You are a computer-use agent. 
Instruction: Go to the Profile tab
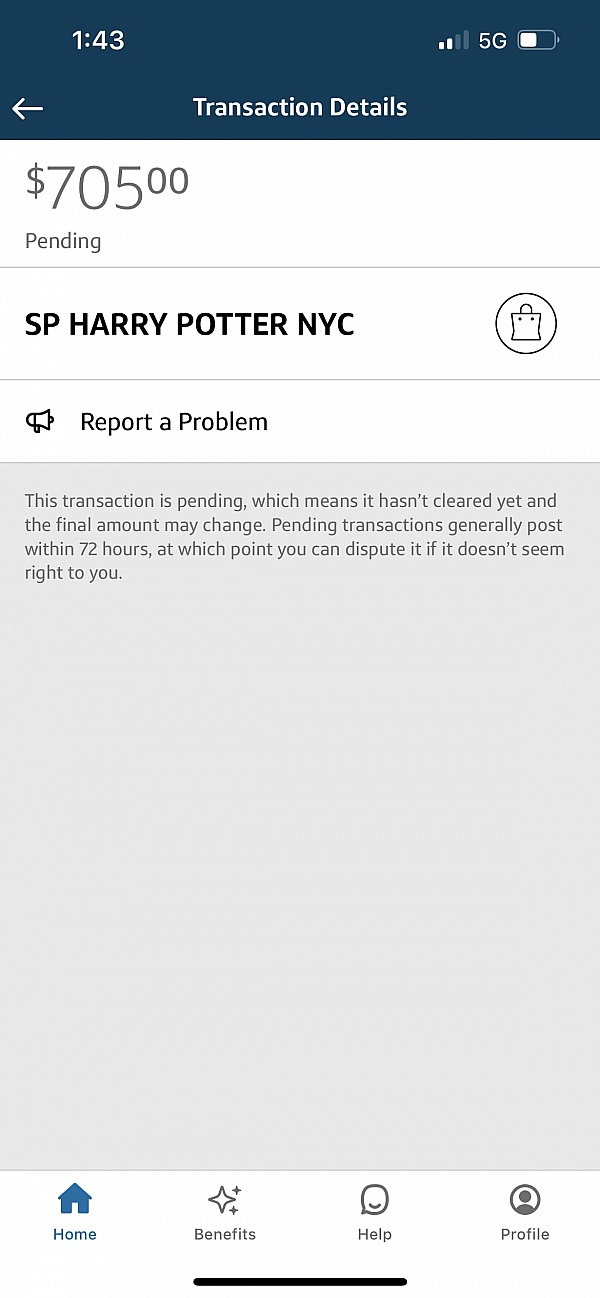525,1212
